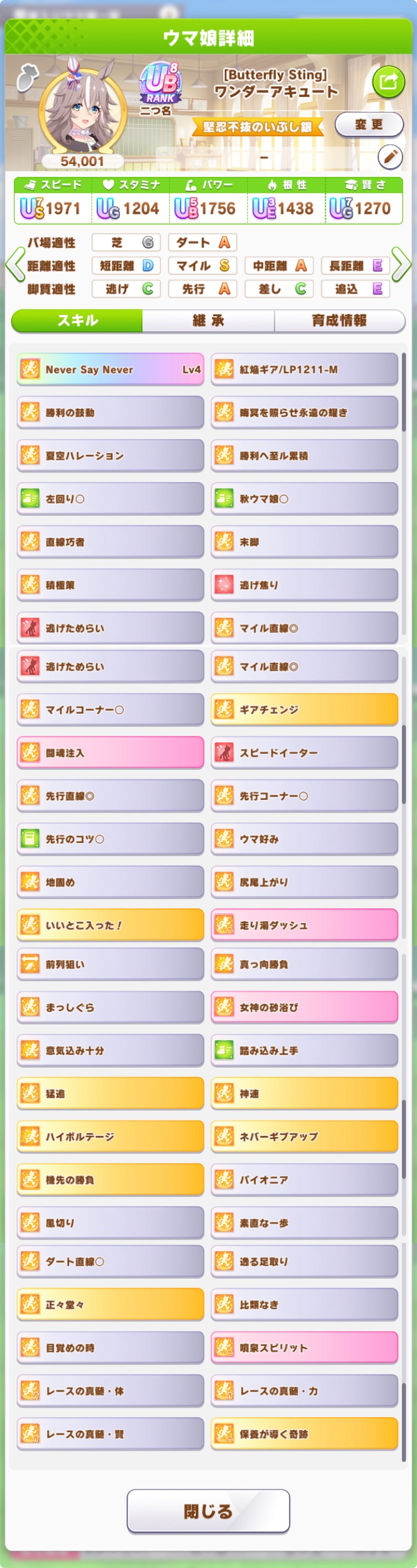Screen dimensions: 417x1568
Task: Switch to the 継承 tab
Action: (208, 321)
